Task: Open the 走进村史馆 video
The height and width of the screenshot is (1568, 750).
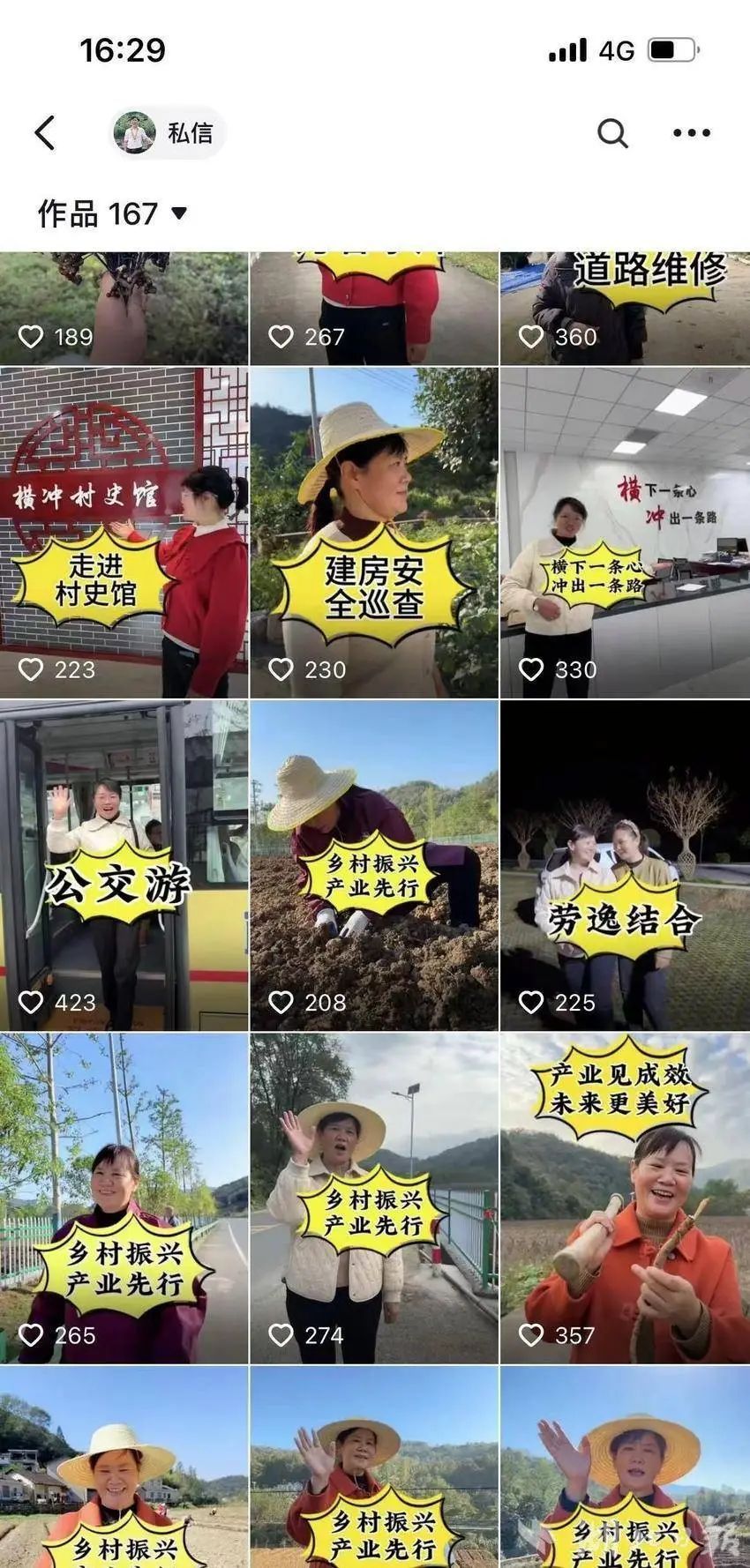Action: (x=124, y=533)
